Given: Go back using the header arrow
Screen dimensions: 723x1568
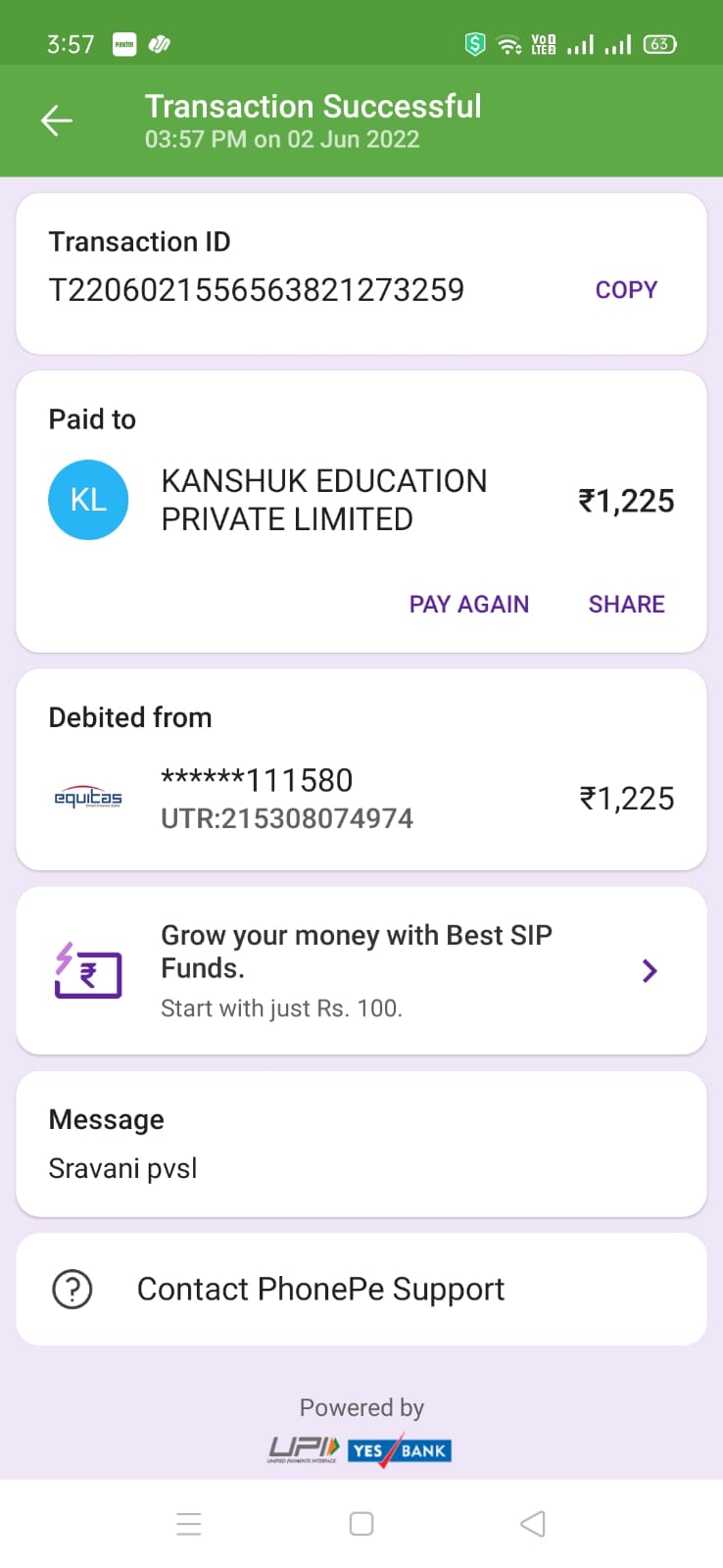Looking at the screenshot, I should 57,121.
